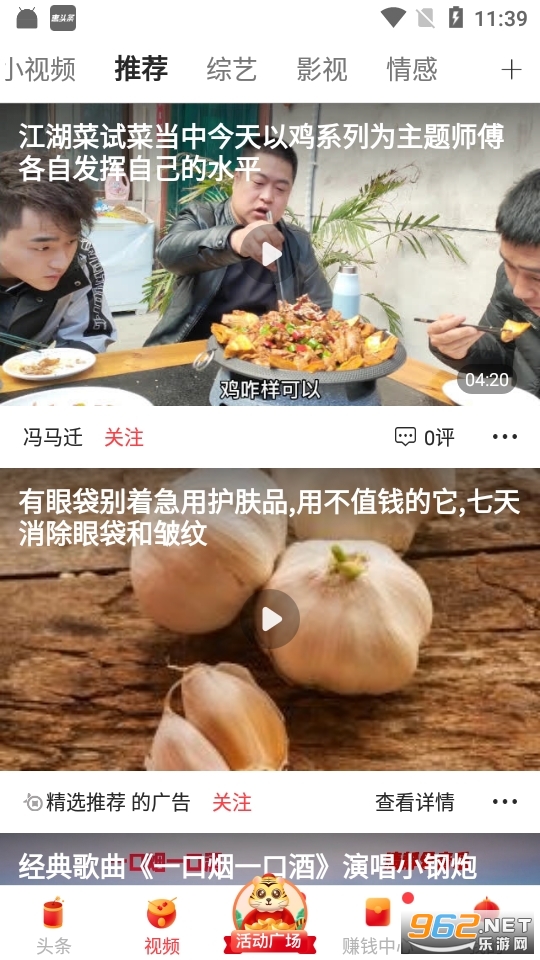Open 活动广场 in the bottom bar

pyautogui.click(x=269, y=915)
